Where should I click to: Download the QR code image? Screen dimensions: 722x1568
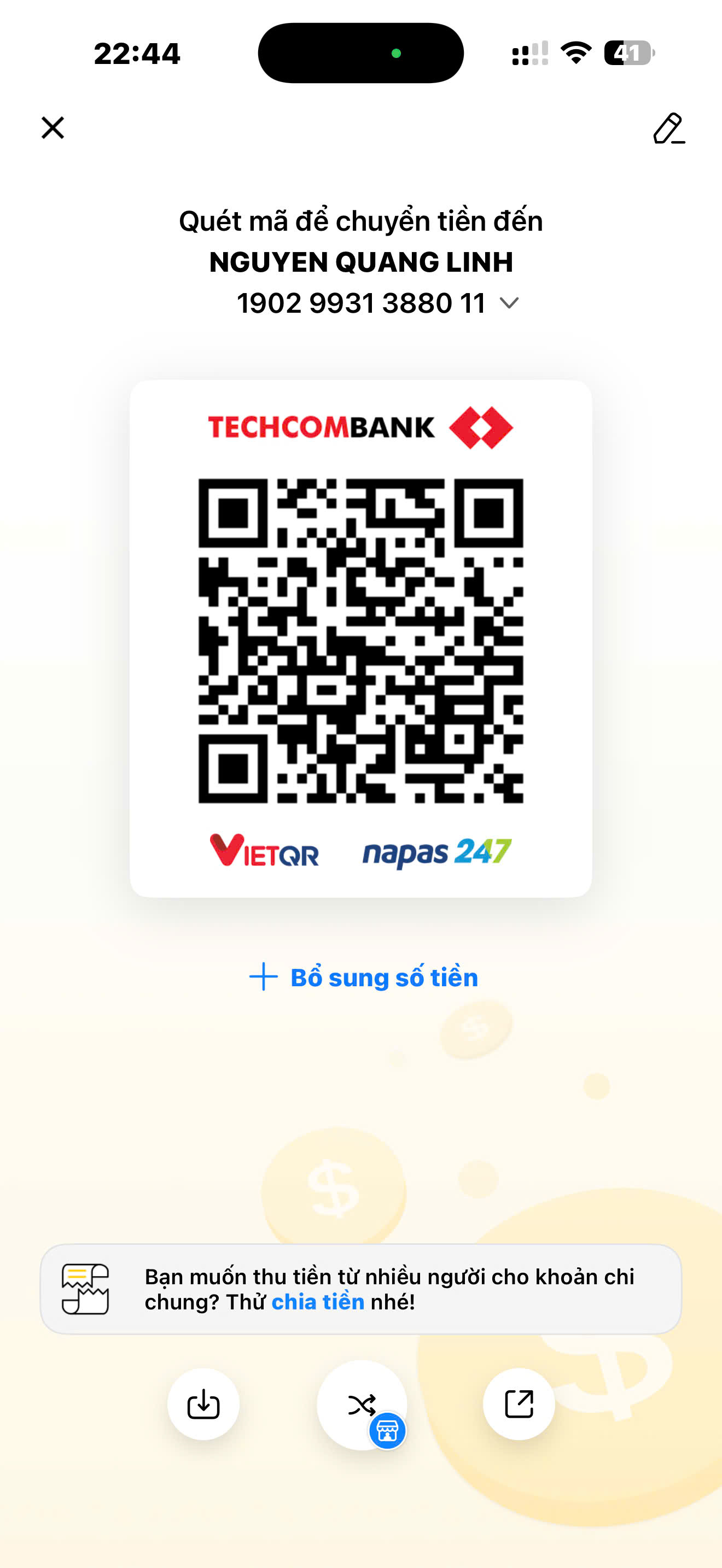[203, 1403]
